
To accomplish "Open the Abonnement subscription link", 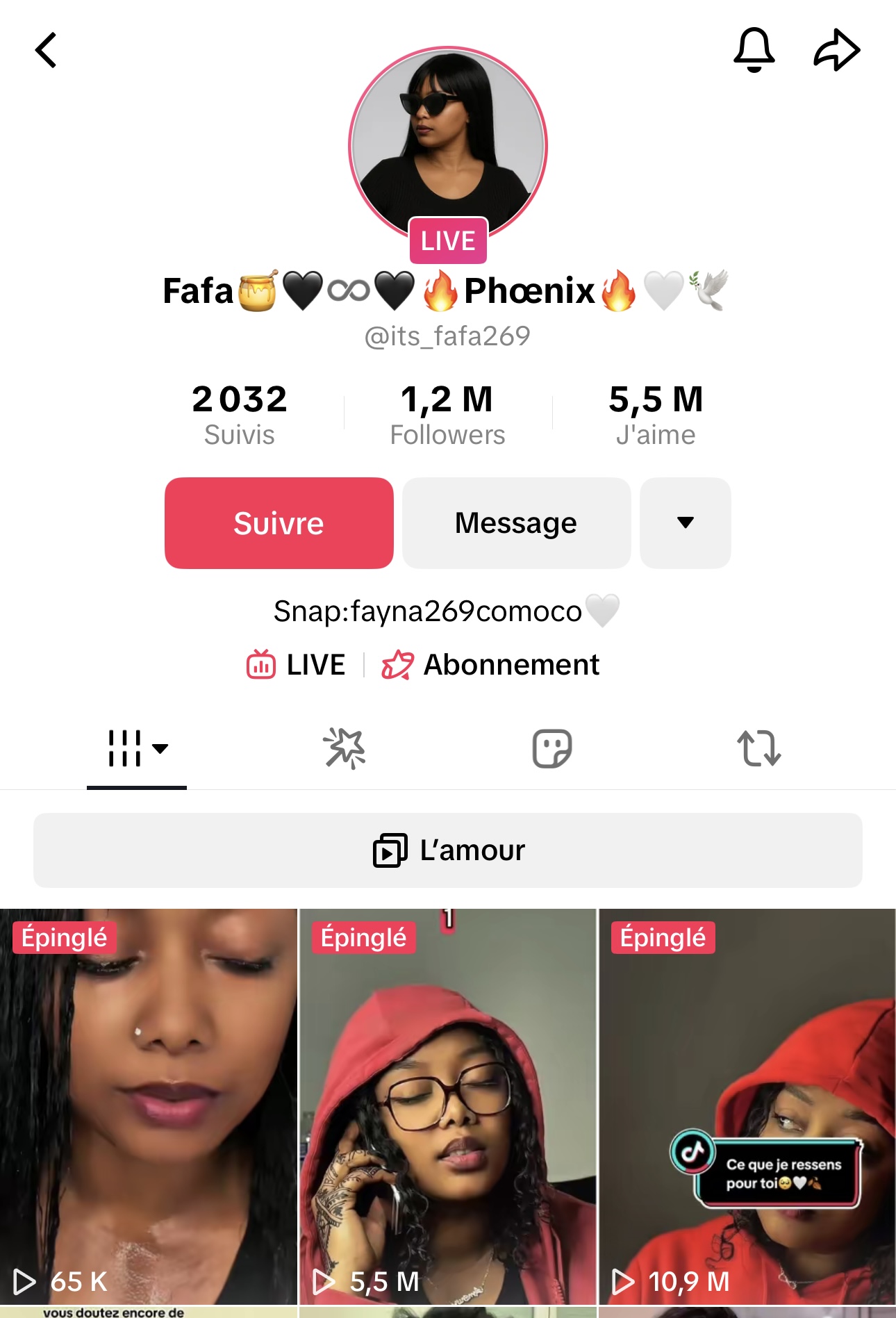I will pos(491,665).
